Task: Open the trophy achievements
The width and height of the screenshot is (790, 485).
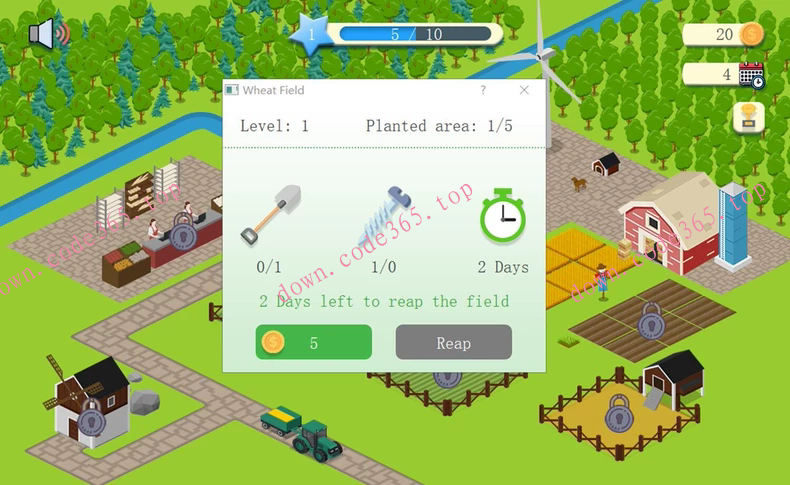Action: [748, 117]
